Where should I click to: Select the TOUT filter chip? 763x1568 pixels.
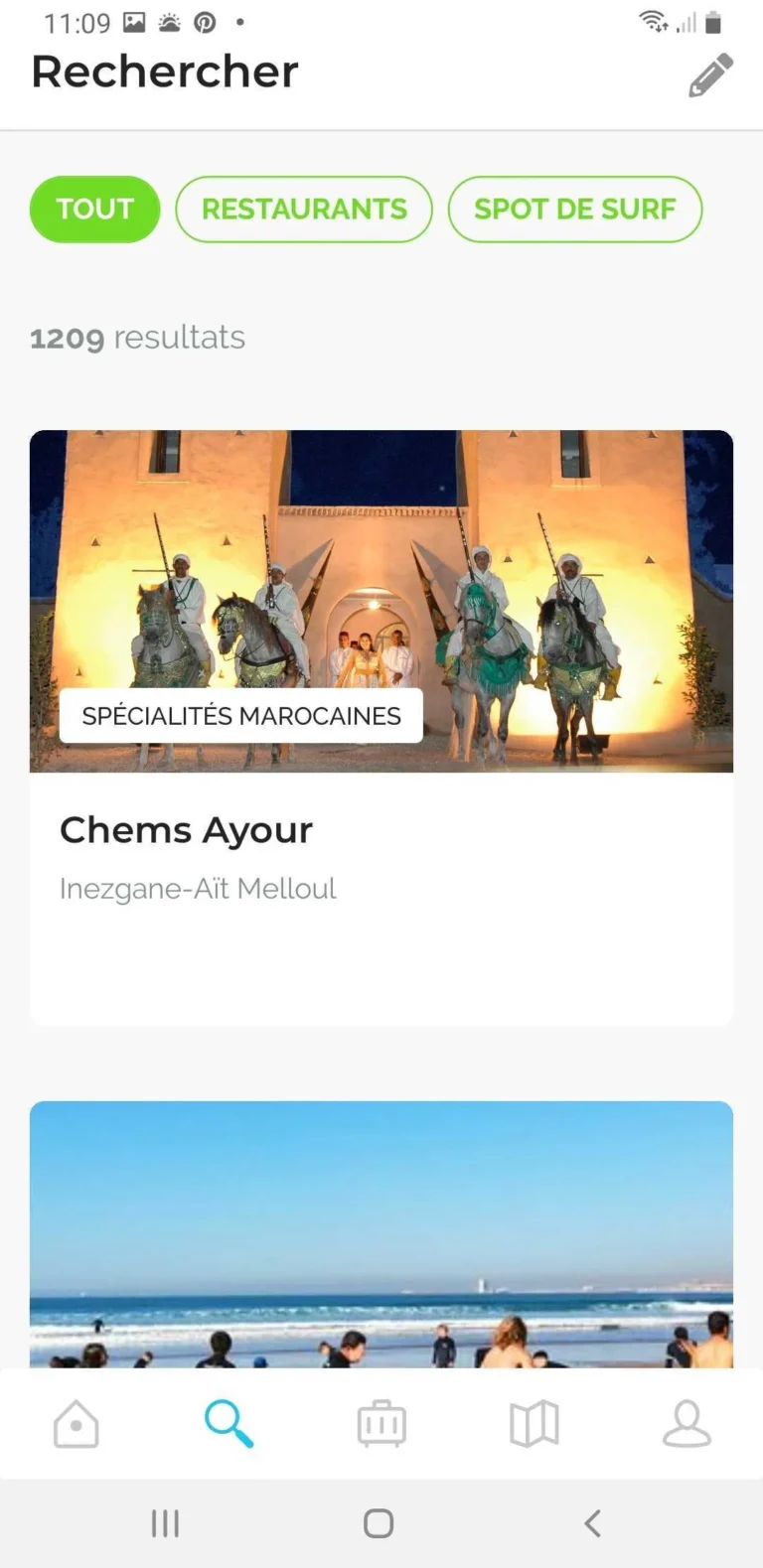[x=94, y=209]
